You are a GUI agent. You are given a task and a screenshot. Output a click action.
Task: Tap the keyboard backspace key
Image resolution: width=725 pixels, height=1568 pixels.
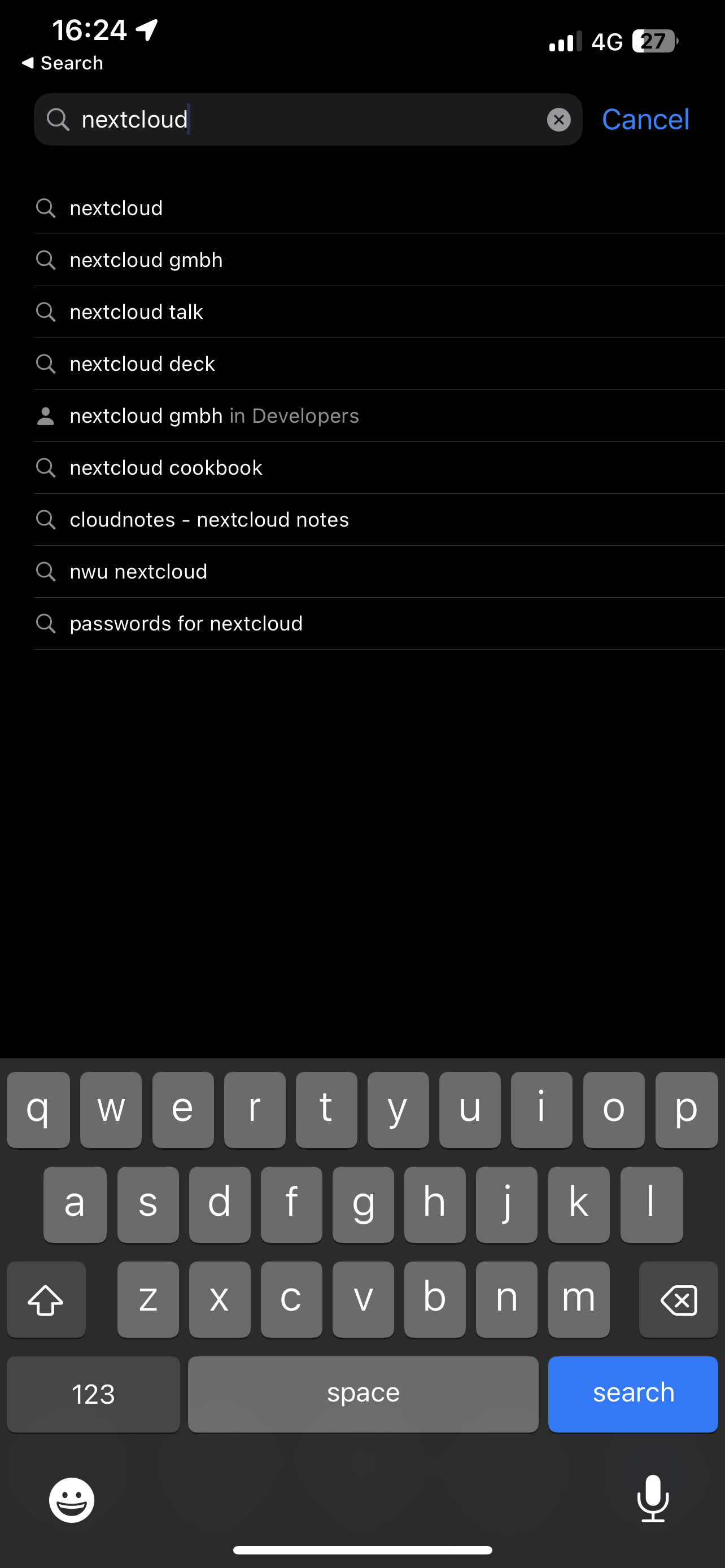[x=678, y=1299]
